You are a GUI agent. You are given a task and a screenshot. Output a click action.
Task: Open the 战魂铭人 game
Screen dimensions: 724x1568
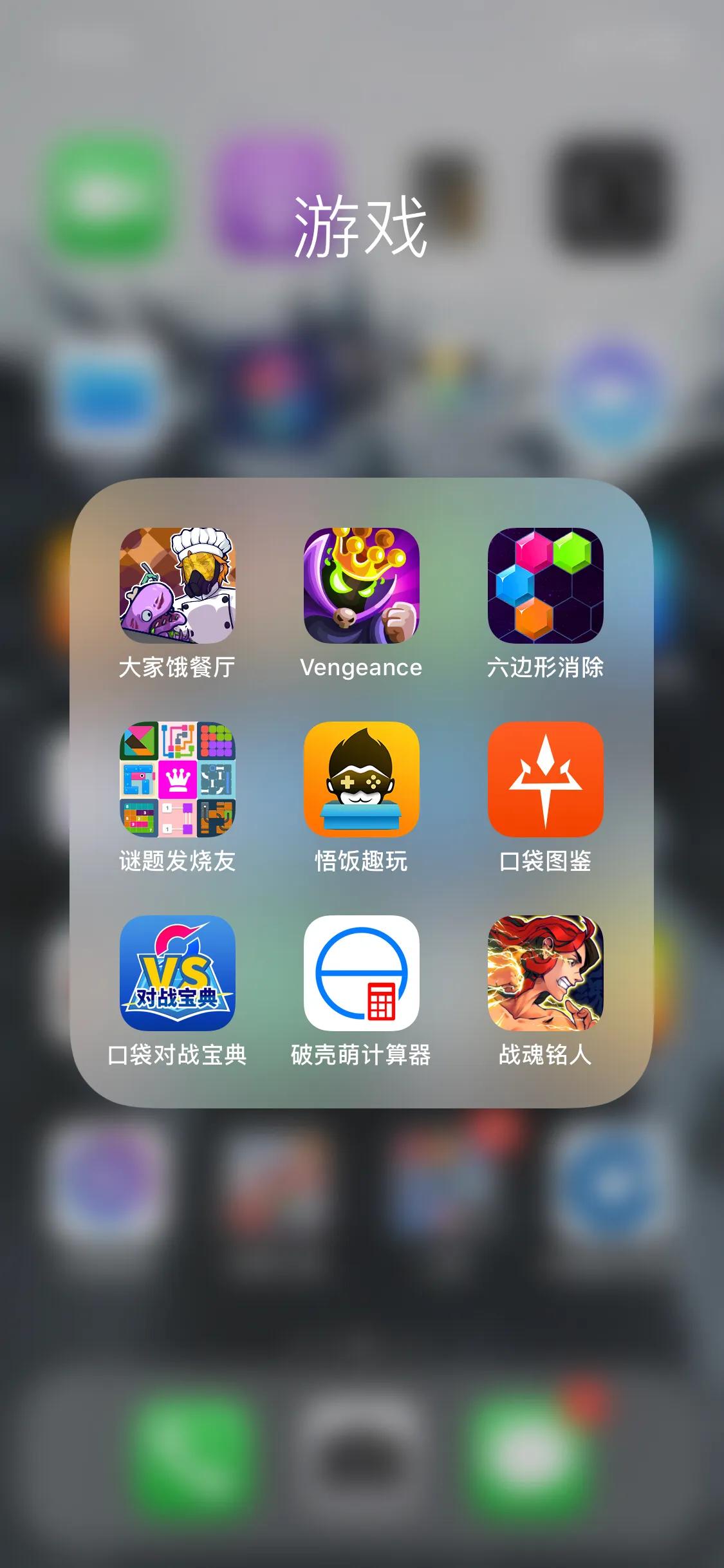pos(545,973)
